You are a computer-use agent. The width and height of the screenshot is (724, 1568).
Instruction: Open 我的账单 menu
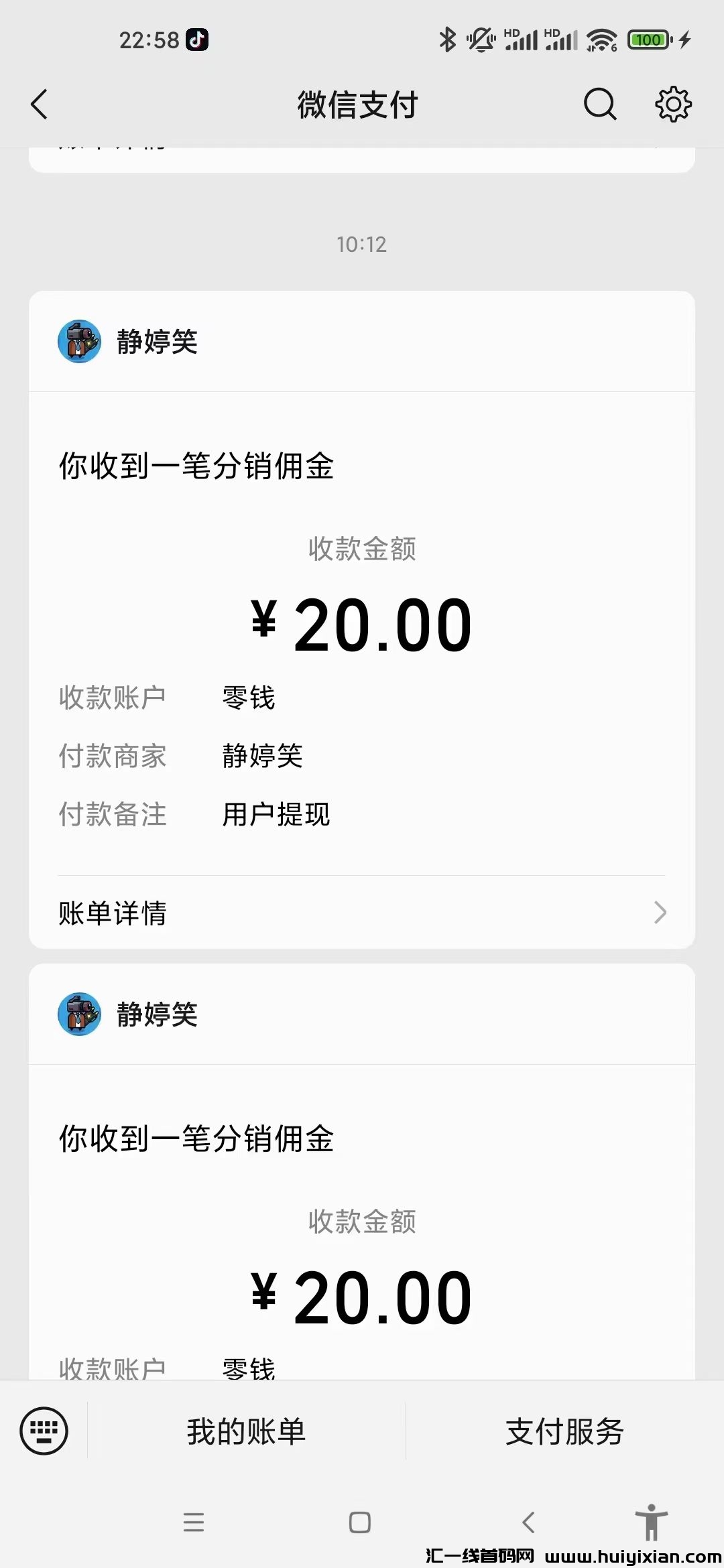(246, 1432)
